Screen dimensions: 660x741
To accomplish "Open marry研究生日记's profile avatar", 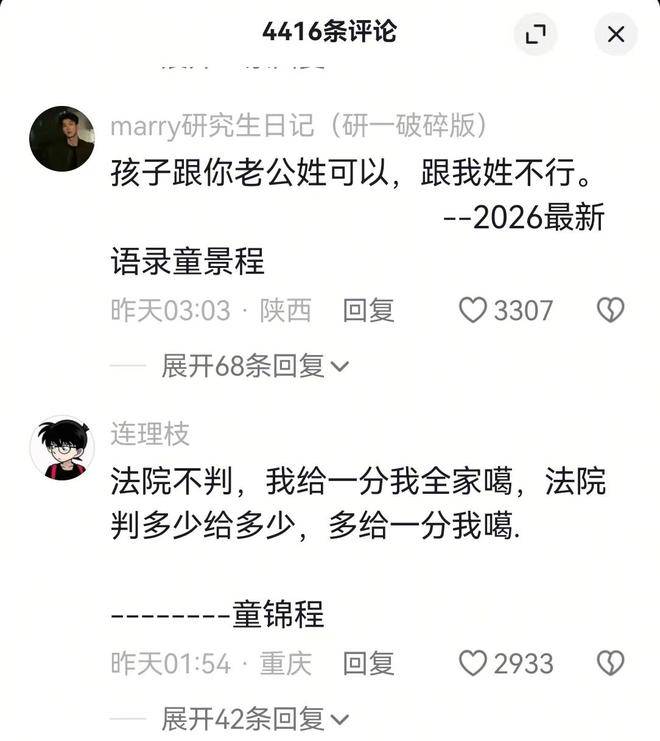I will pyautogui.click(x=62, y=139).
